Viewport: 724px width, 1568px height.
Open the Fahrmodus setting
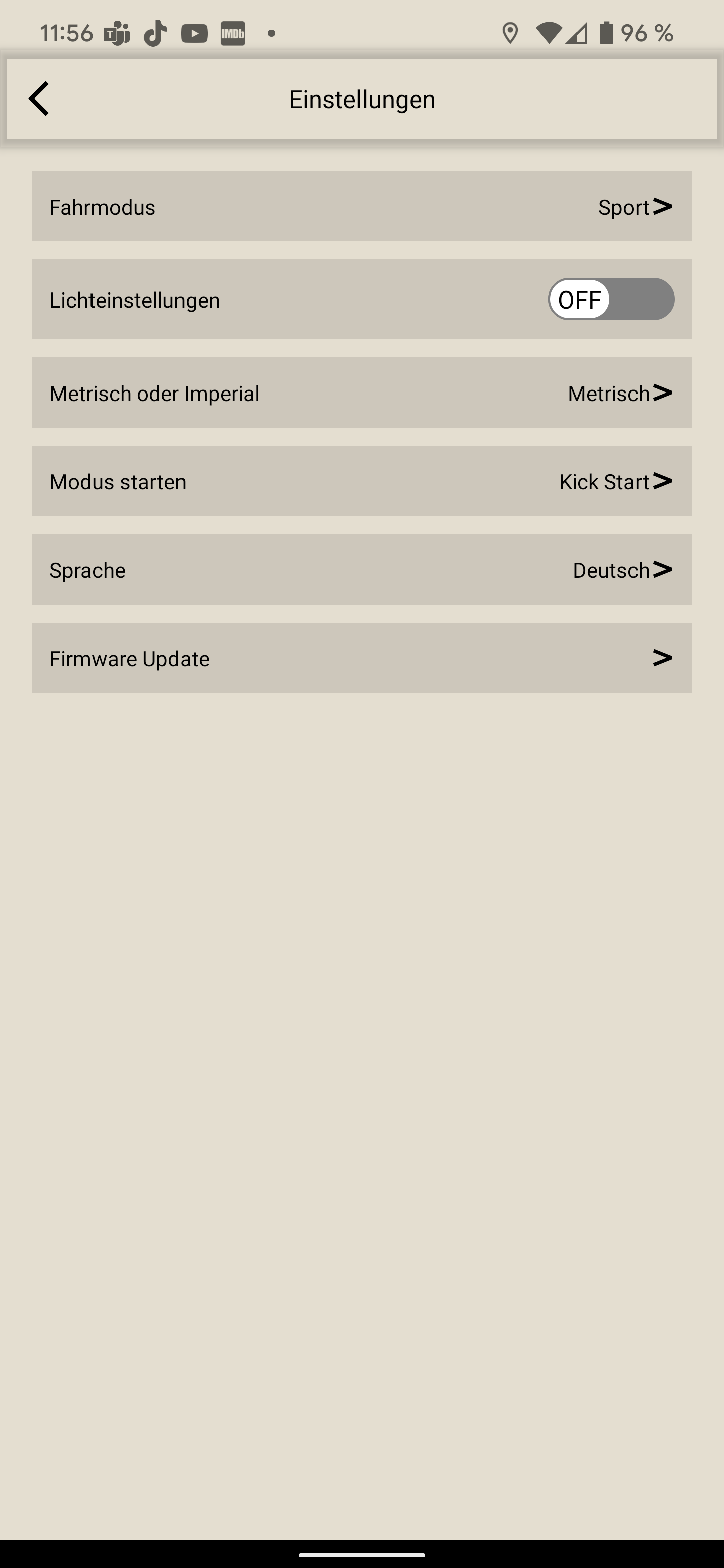pyautogui.click(x=361, y=207)
